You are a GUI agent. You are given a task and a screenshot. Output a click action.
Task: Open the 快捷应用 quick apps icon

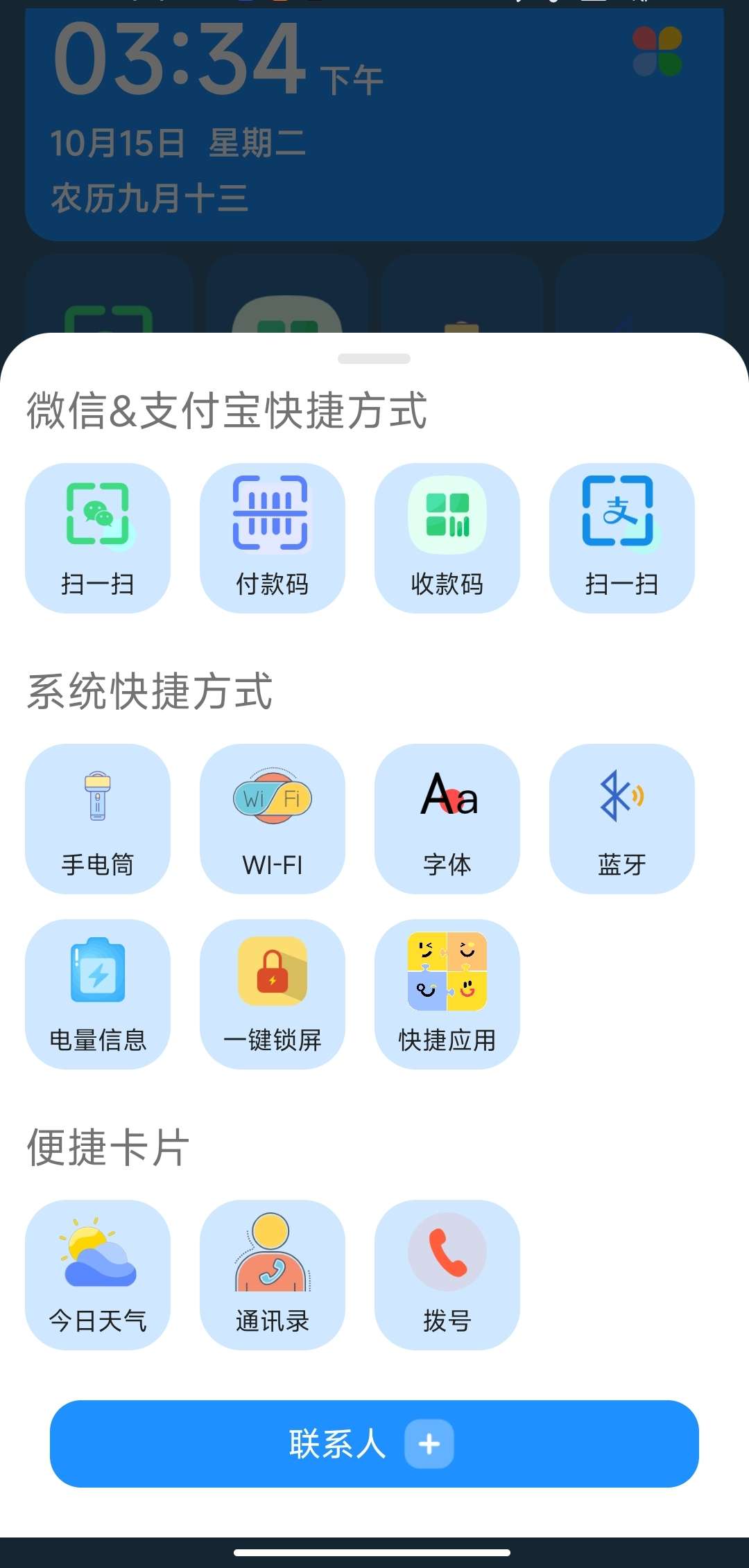(447, 994)
